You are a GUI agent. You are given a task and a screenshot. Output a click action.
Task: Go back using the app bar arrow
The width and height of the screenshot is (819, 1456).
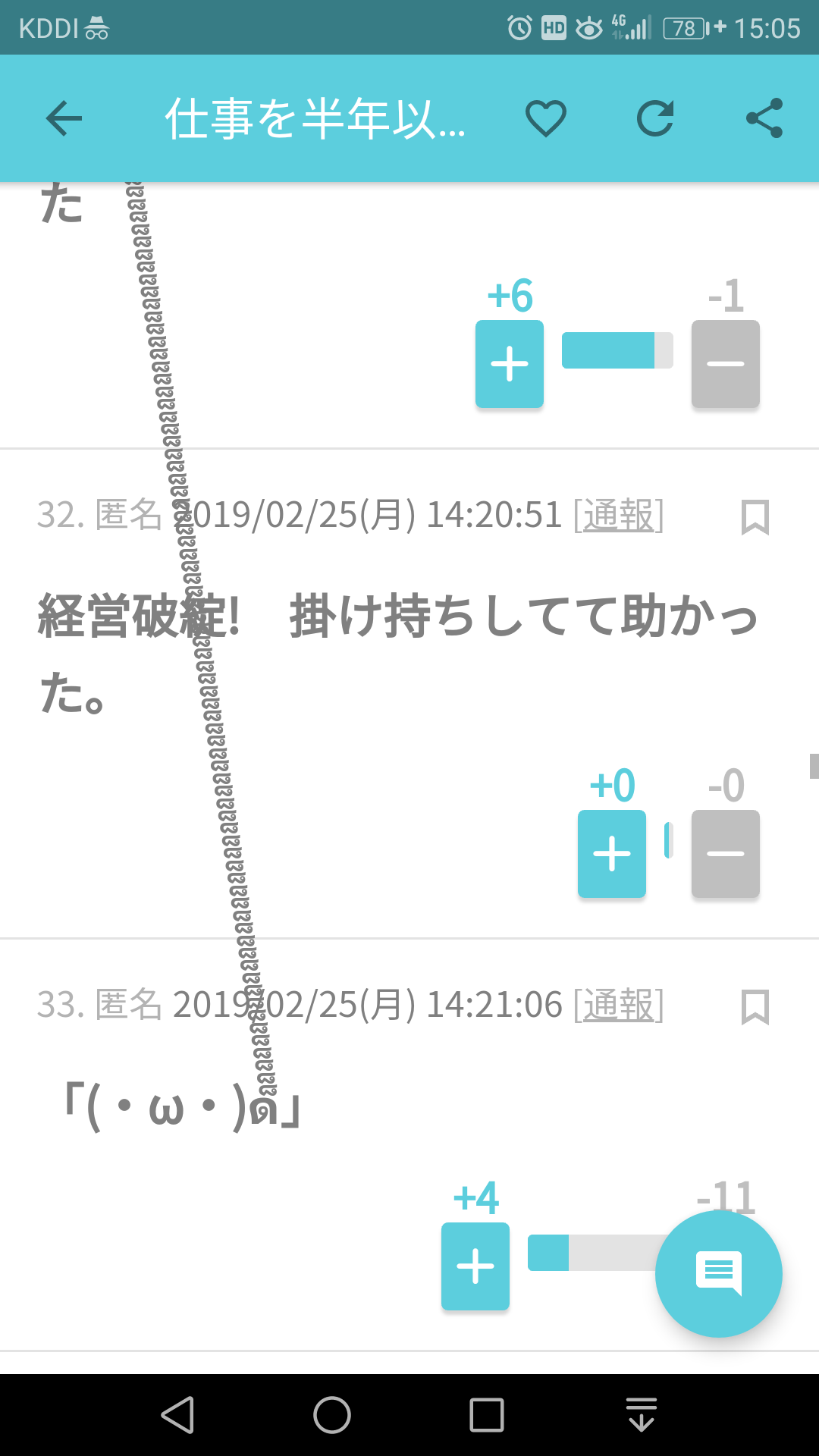[64, 118]
